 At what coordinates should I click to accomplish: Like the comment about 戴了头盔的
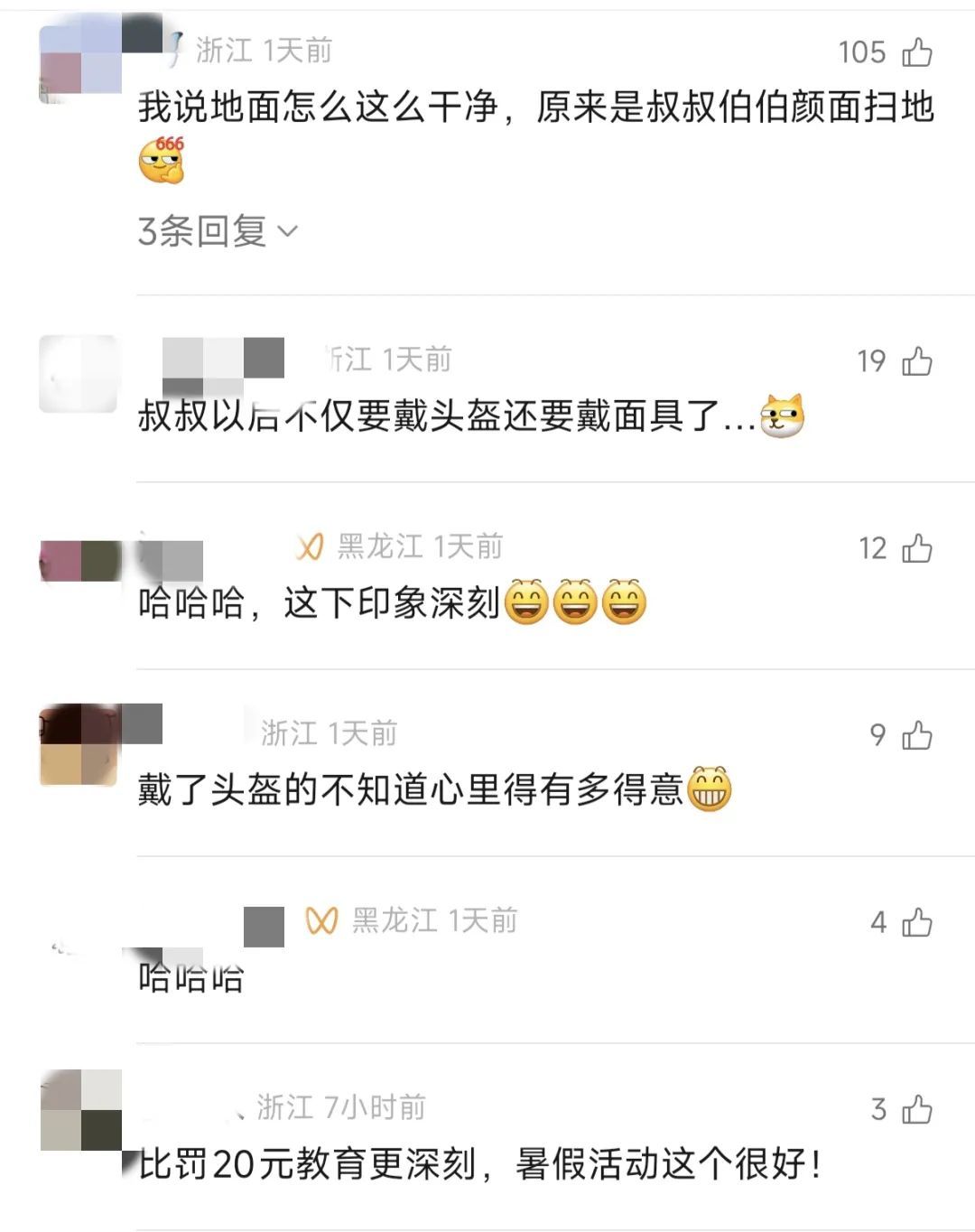pos(917,735)
